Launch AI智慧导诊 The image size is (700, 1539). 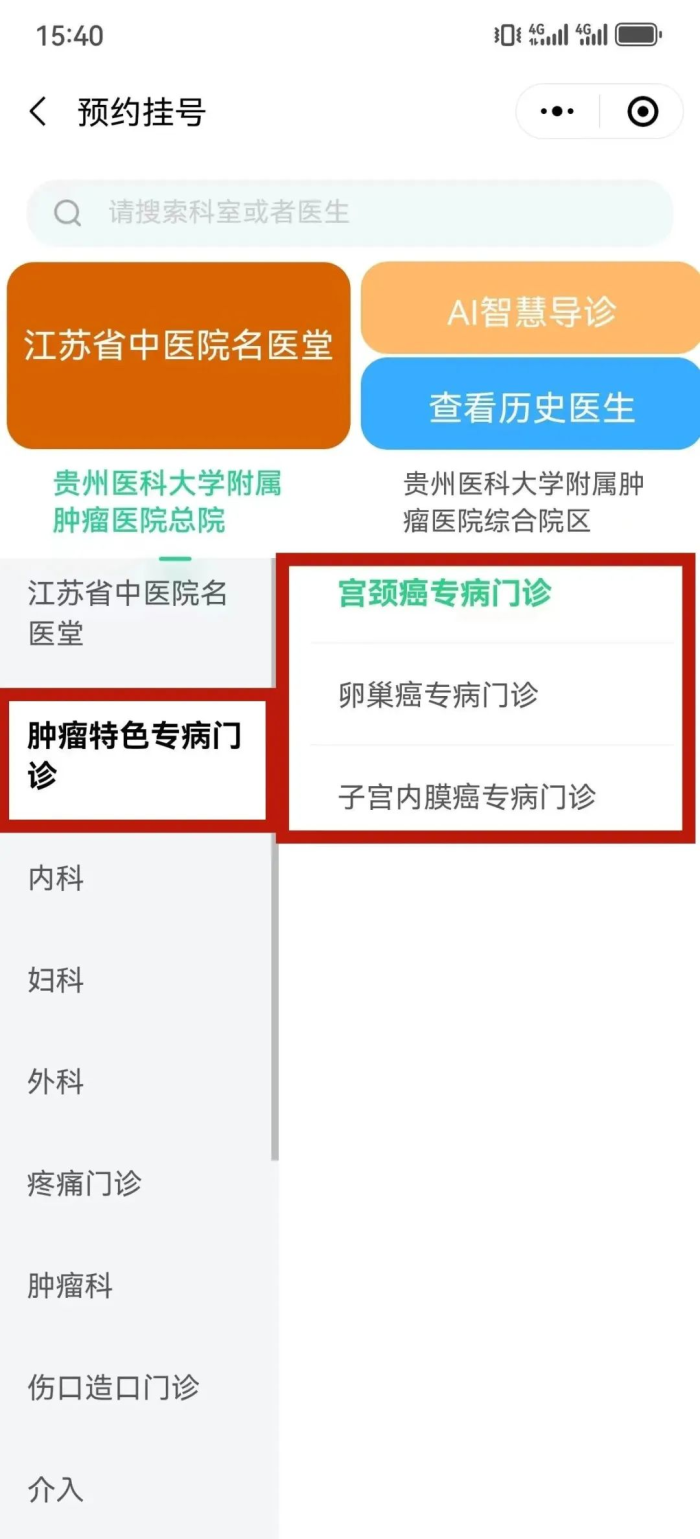pyautogui.click(x=530, y=312)
